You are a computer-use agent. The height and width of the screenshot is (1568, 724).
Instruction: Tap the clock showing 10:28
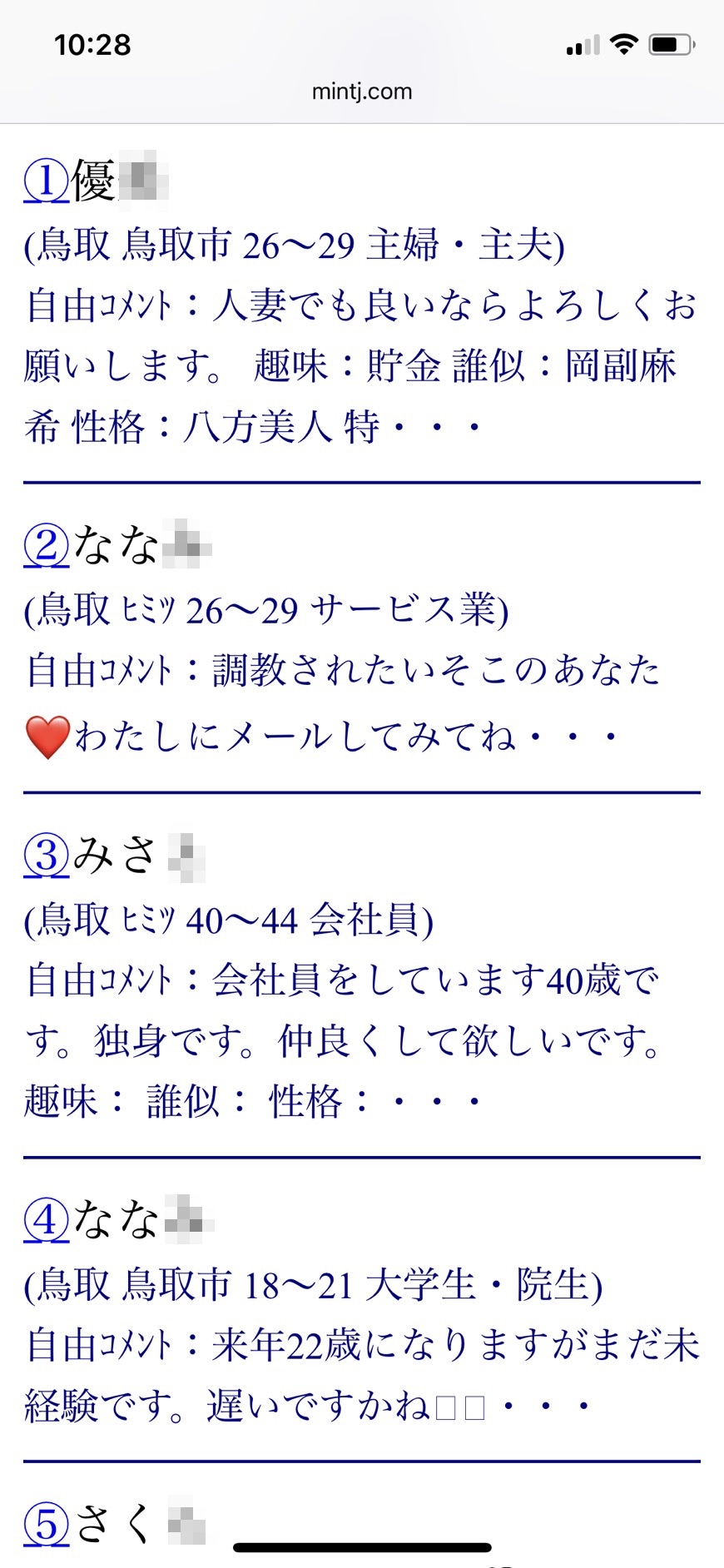click(94, 46)
